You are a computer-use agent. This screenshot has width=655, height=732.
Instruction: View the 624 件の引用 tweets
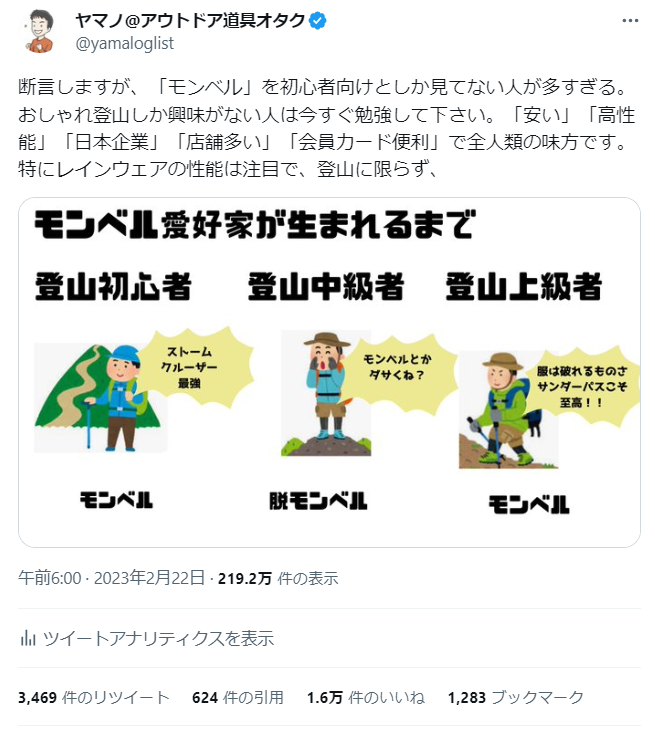(237, 697)
